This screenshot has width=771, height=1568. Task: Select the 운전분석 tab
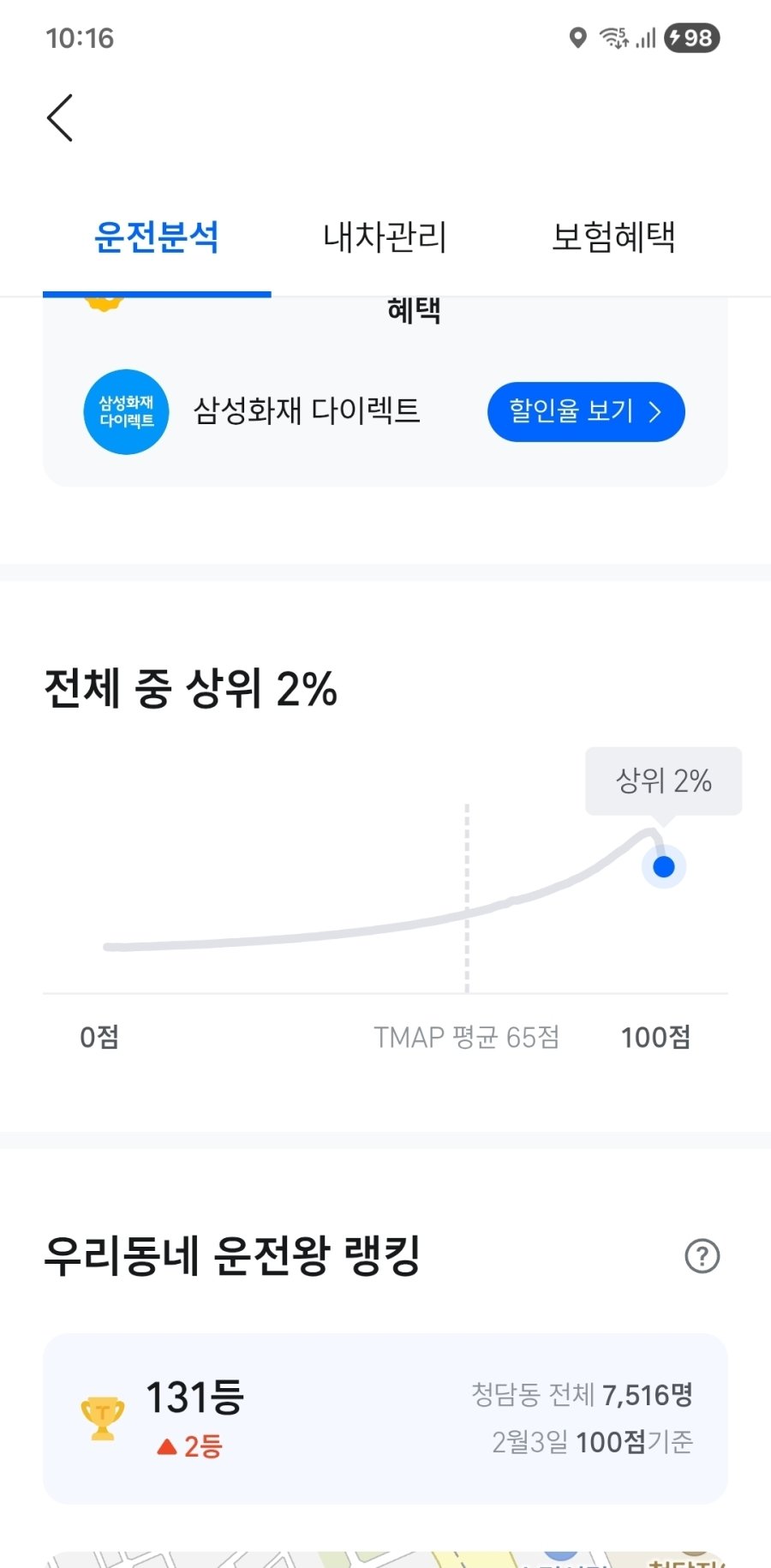click(x=157, y=237)
